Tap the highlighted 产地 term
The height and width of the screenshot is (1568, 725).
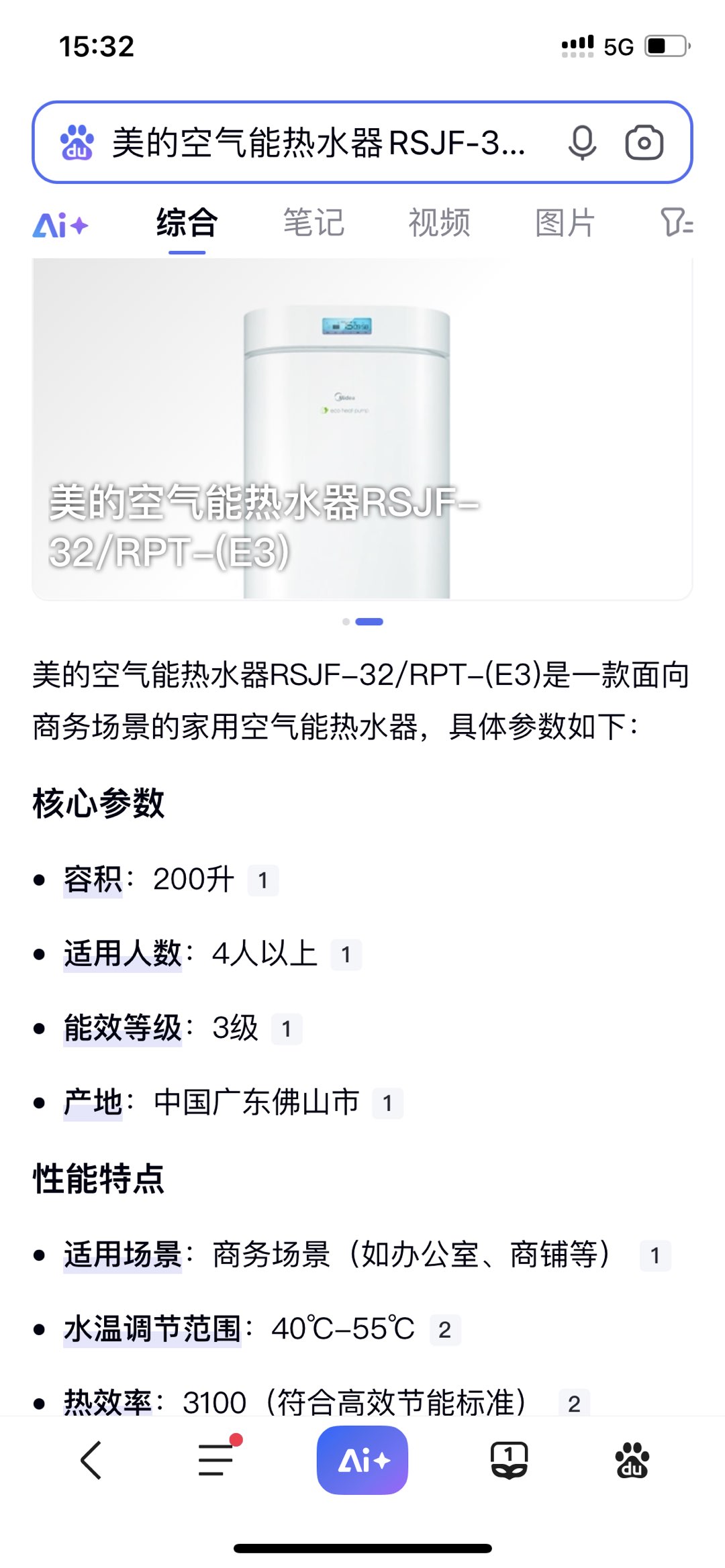coord(93,1102)
